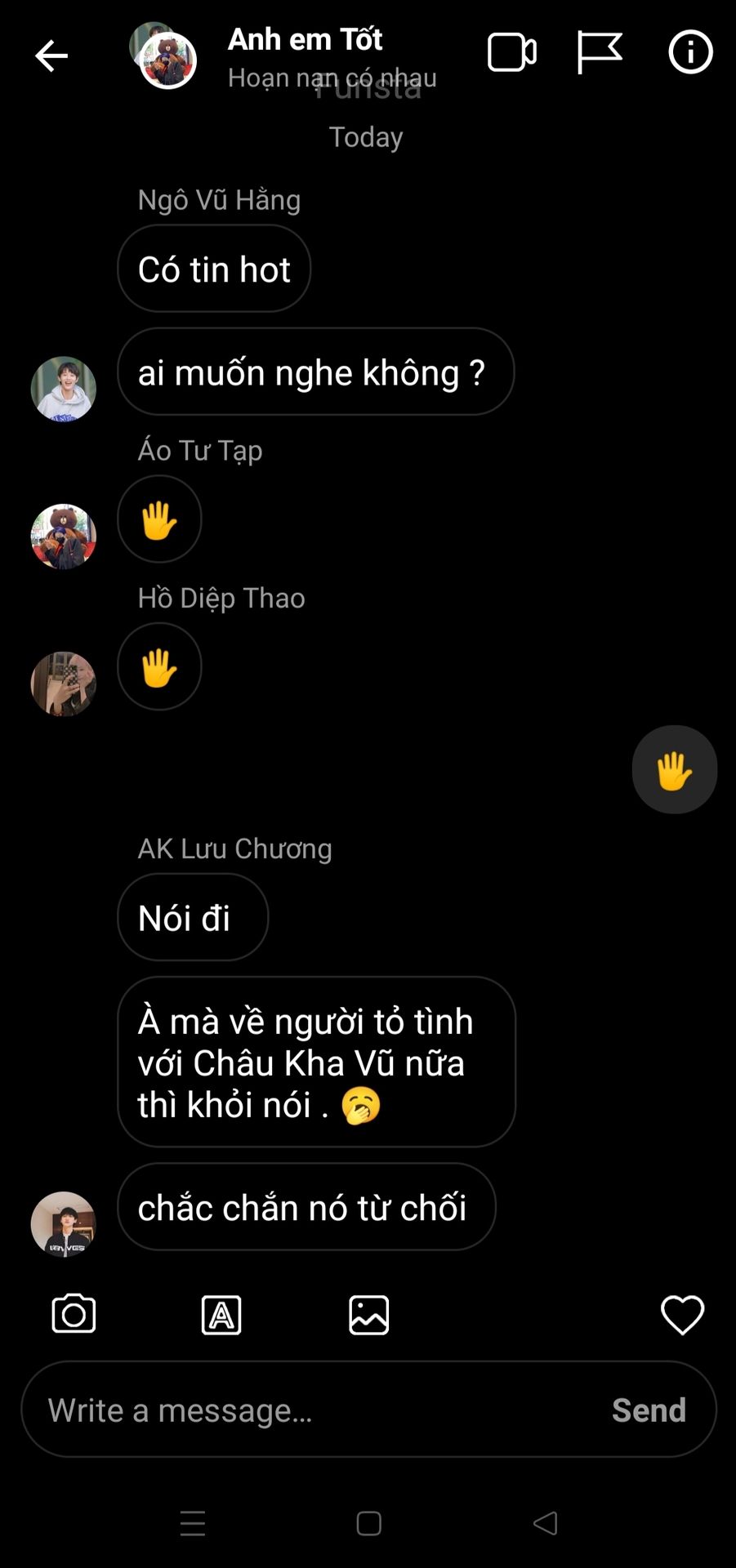View Hồ Diệp Thao's profile picture
Screen dimensions: 736x1568
[x=64, y=684]
